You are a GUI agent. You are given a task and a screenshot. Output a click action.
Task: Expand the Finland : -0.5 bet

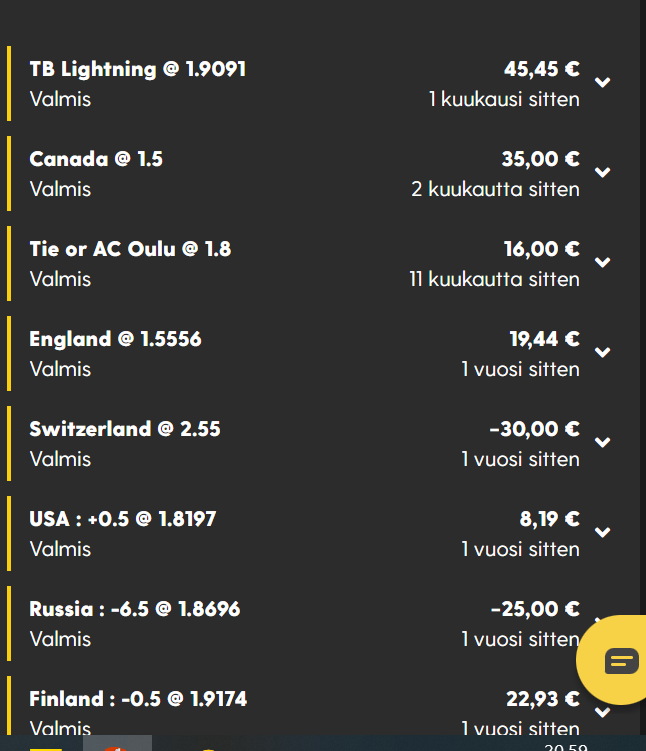click(x=602, y=712)
